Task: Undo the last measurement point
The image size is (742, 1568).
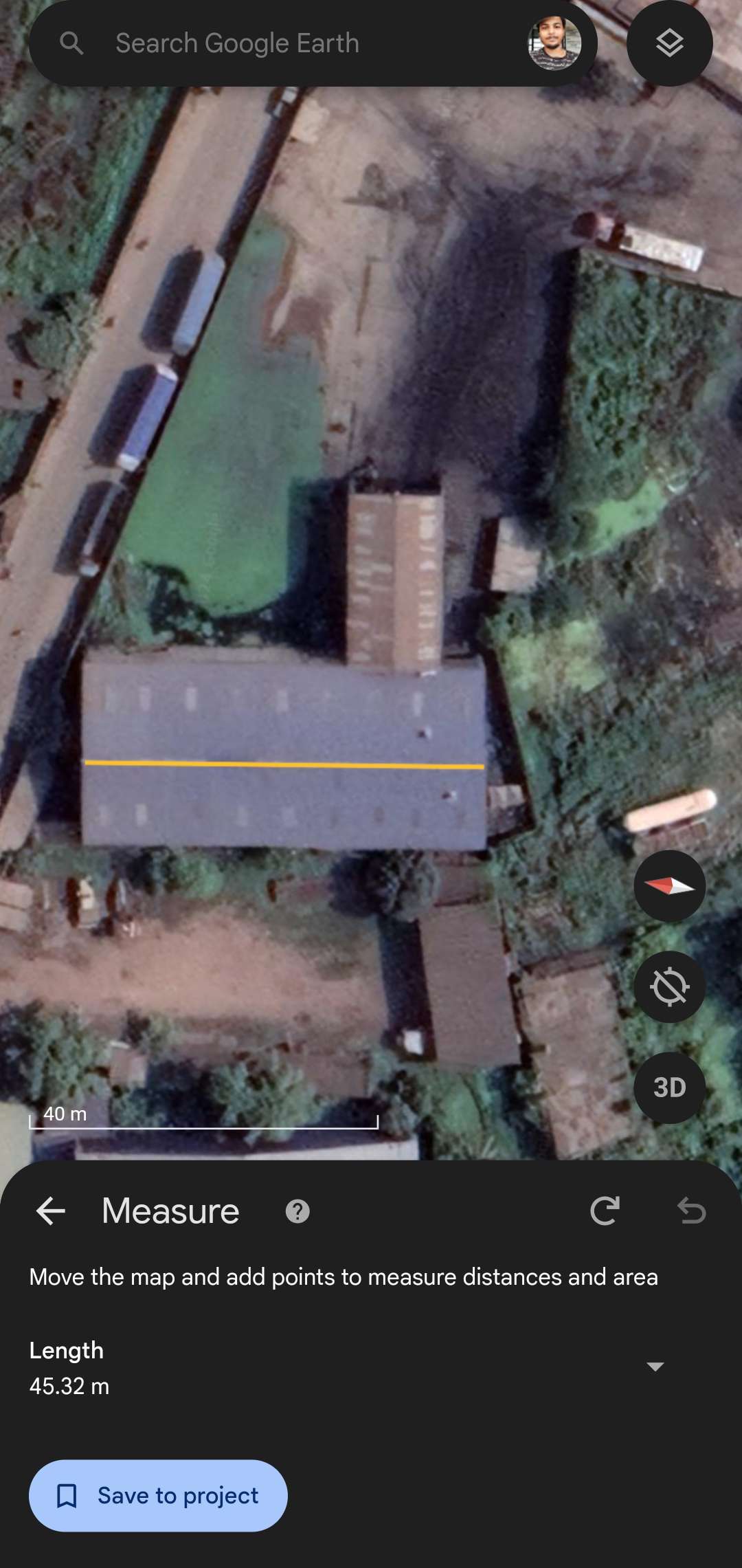Action: [x=691, y=1211]
